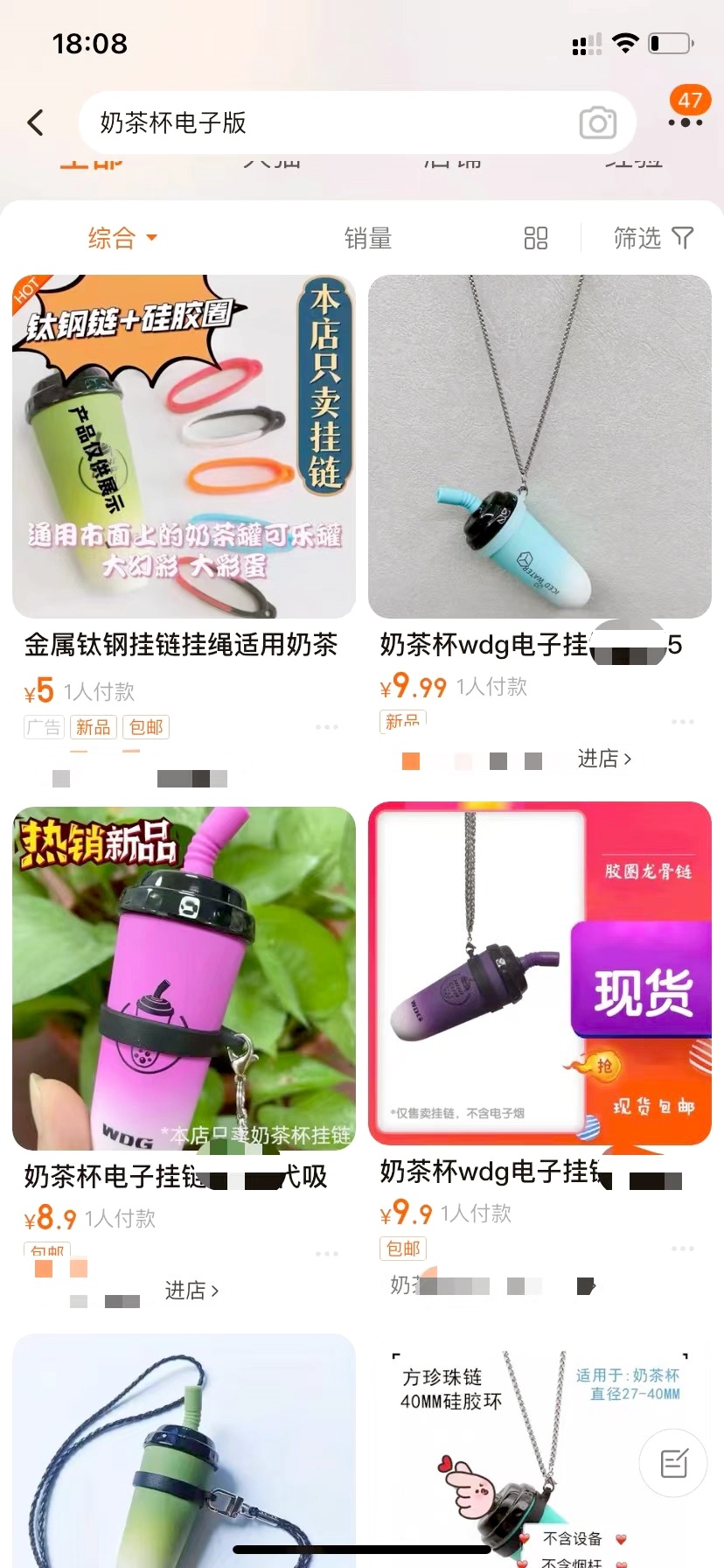Sort results by 销量
Image resolution: width=724 pixels, height=1568 pixels.
[367, 238]
